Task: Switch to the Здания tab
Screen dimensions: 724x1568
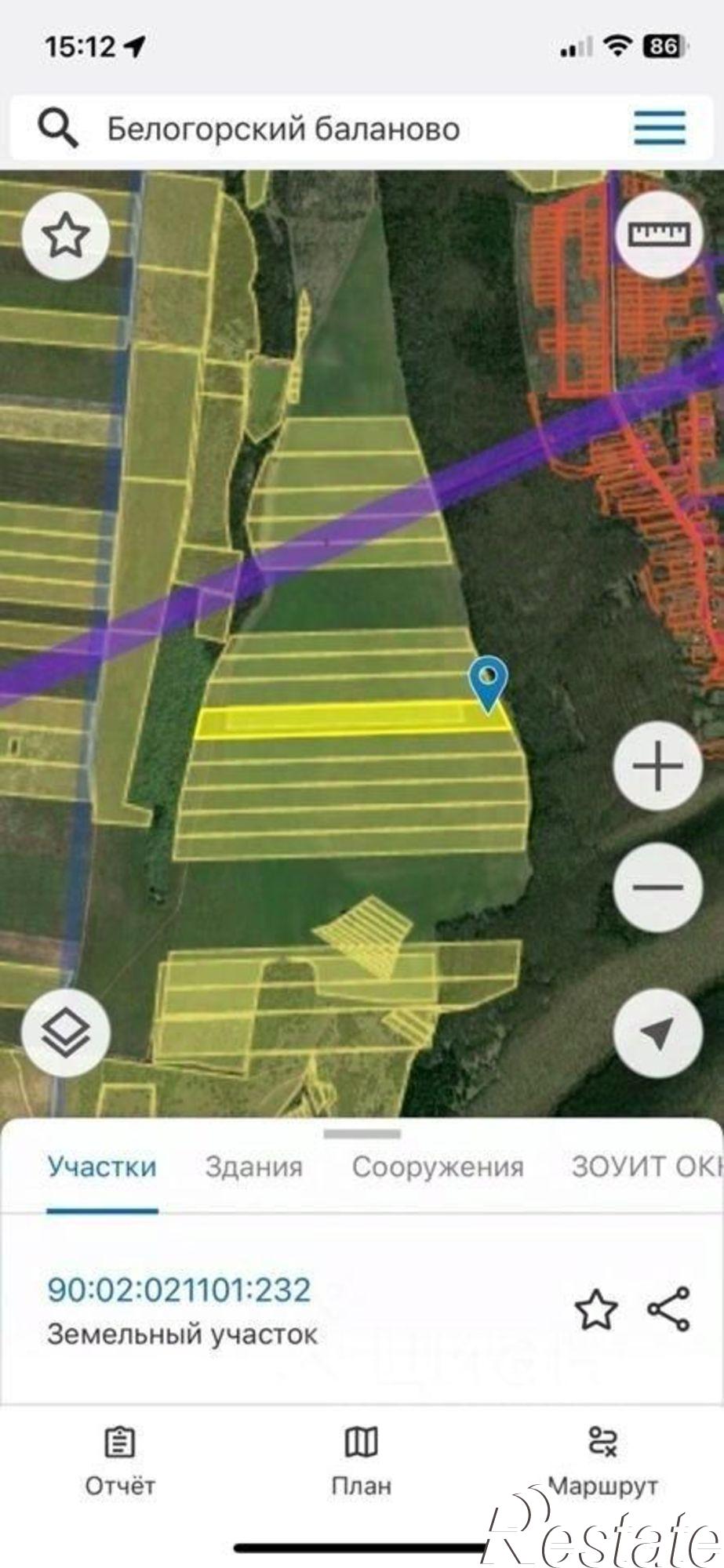Action: [x=253, y=1167]
